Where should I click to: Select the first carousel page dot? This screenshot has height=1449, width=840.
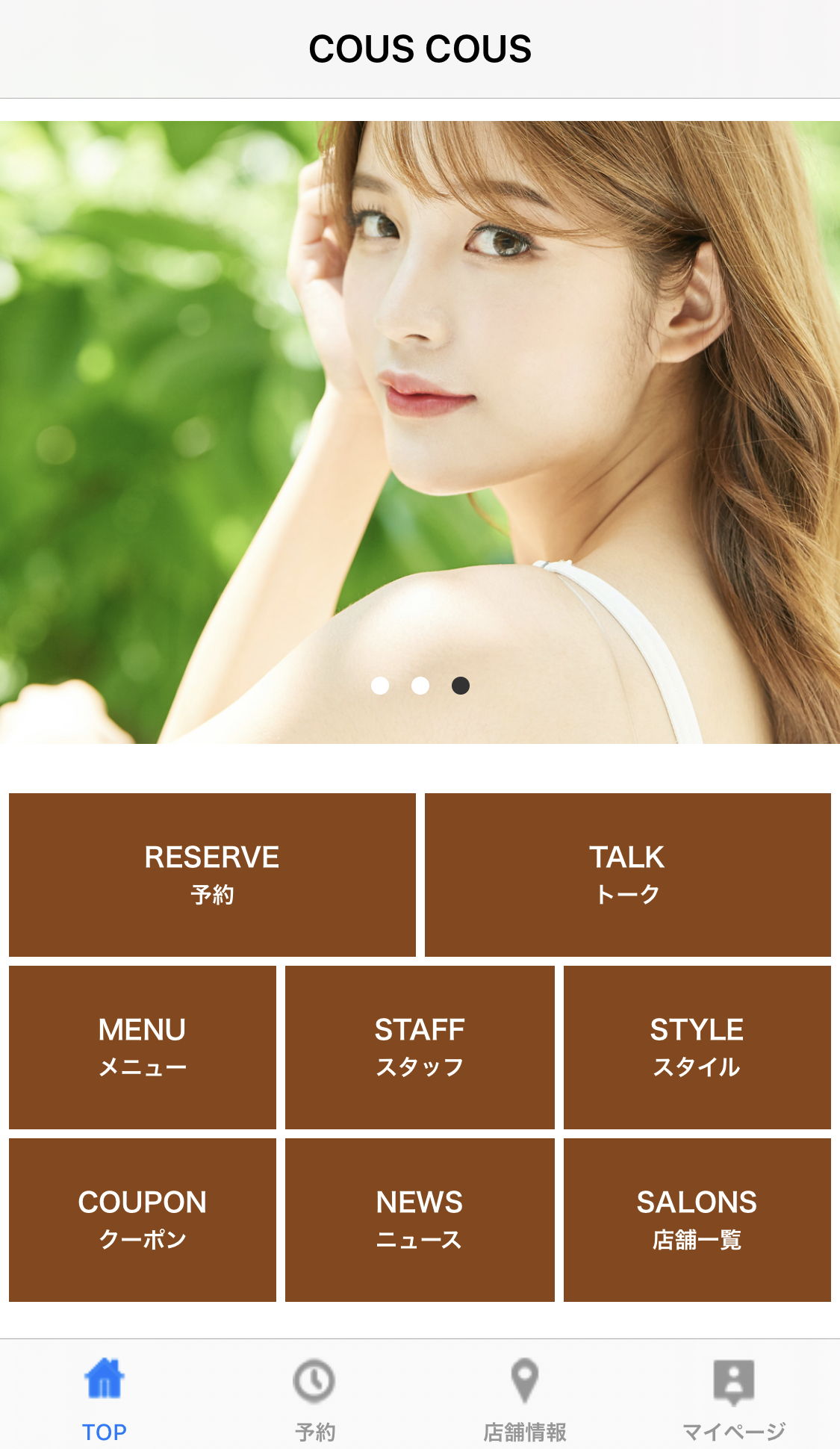coord(380,686)
